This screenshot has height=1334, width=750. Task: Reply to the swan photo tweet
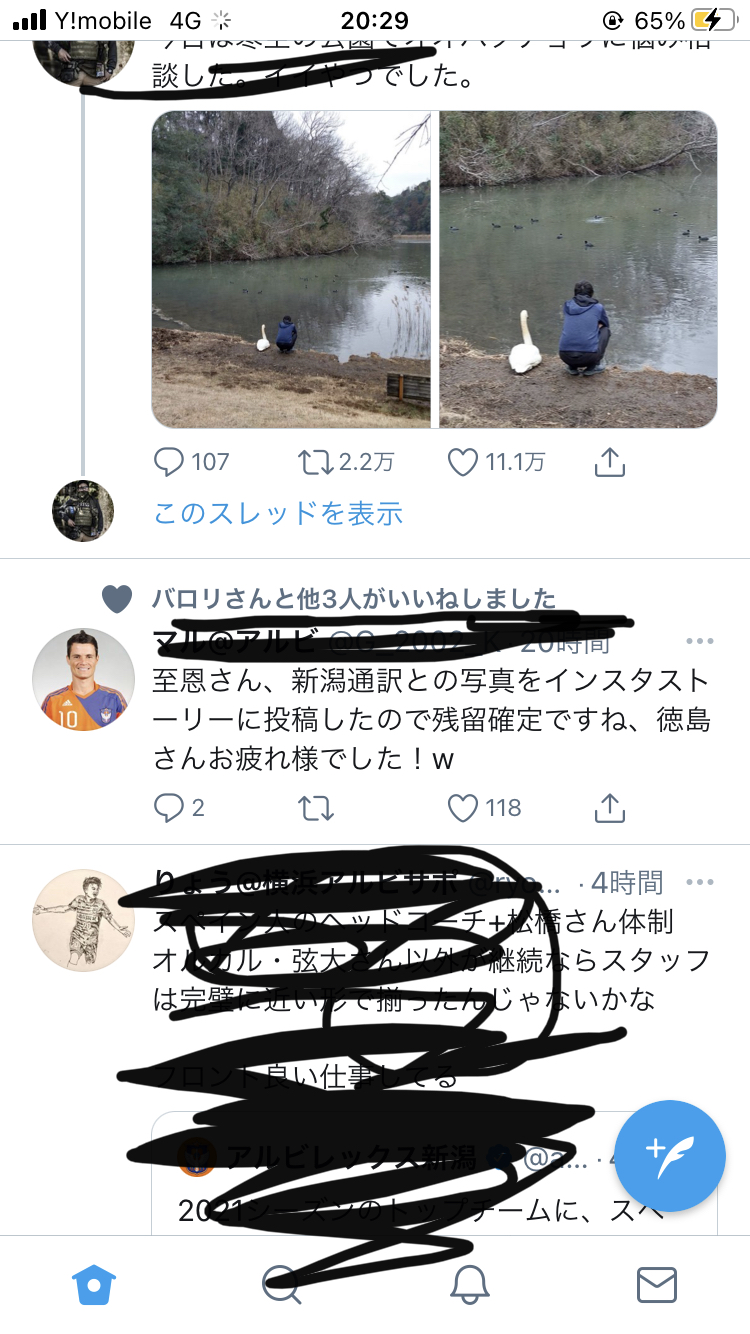click(169, 461)
